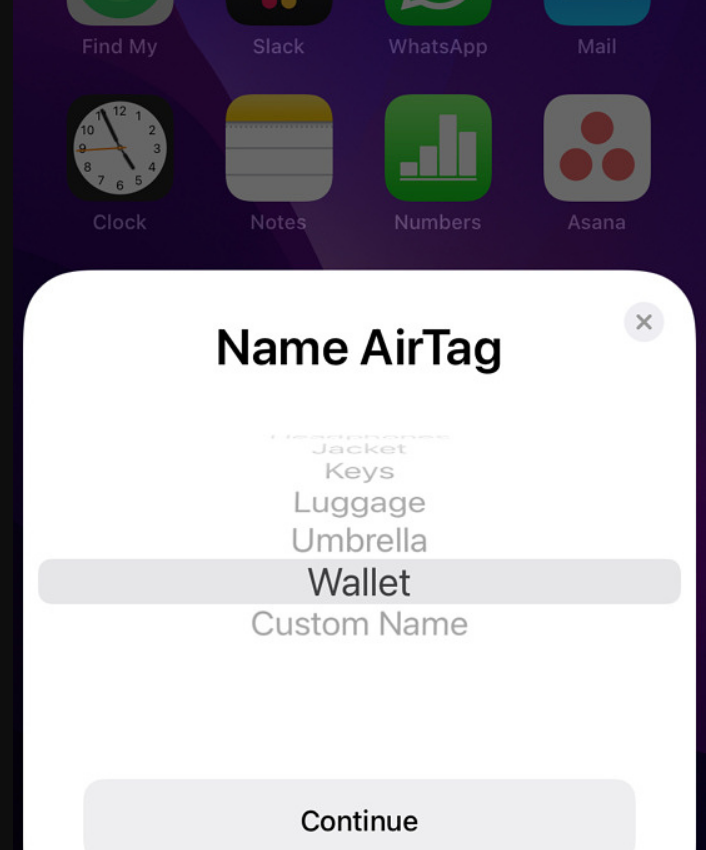
Task: Tap Continue to confirm the name
Action: 359,820
